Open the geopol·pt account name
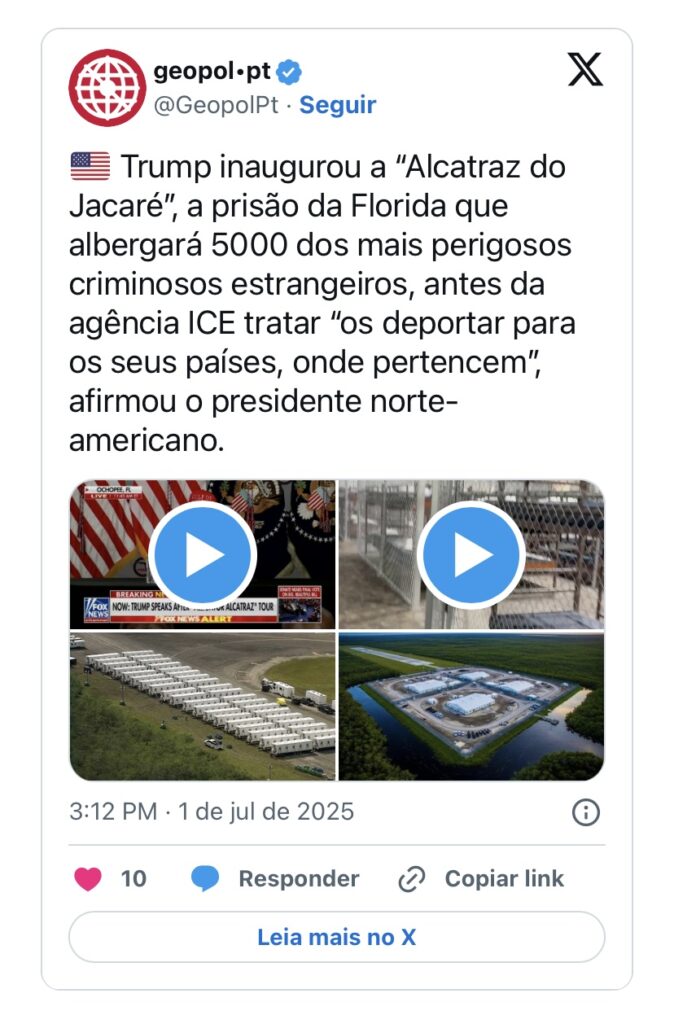 214,72
